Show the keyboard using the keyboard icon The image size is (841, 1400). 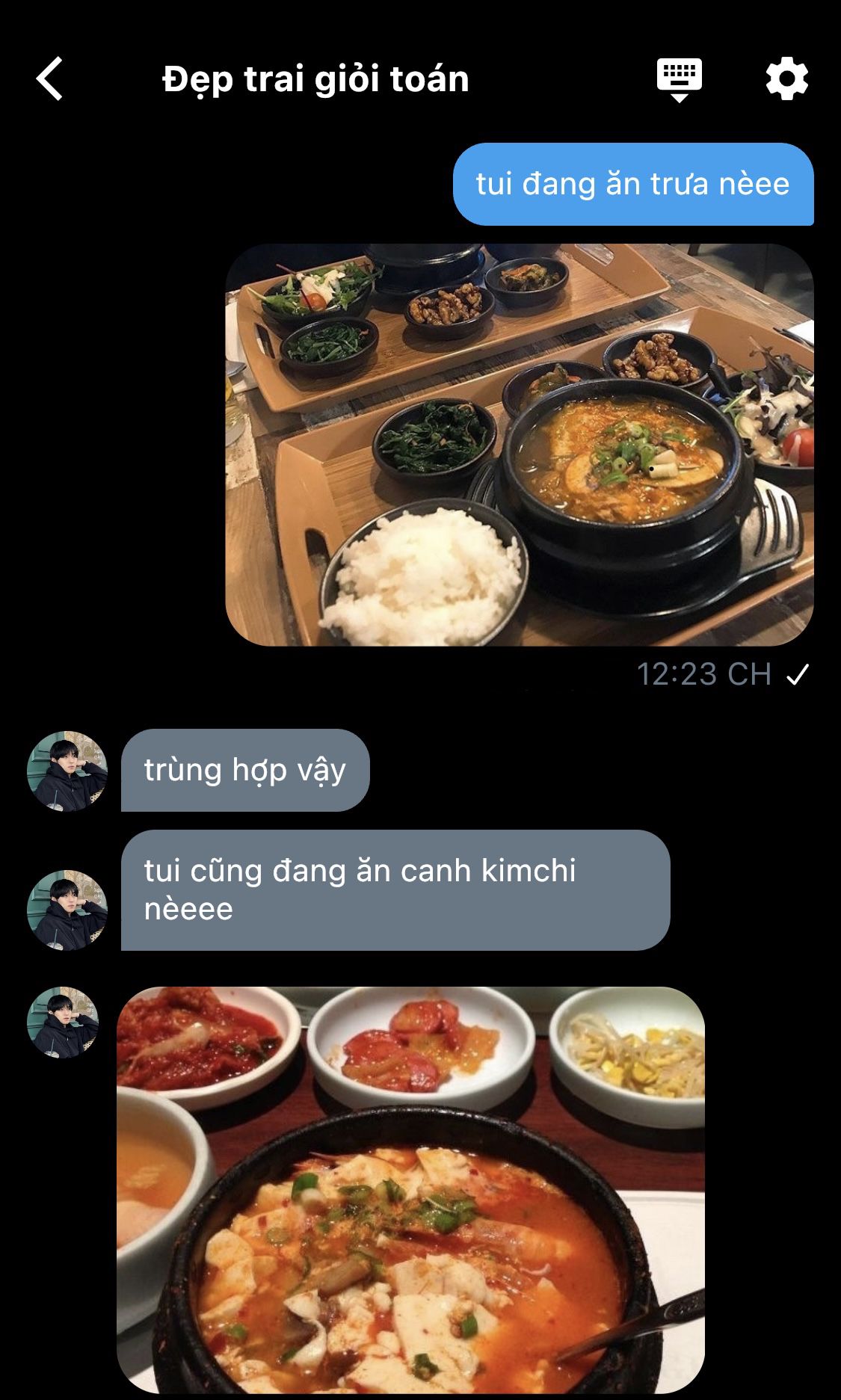(x=679, y=78)
